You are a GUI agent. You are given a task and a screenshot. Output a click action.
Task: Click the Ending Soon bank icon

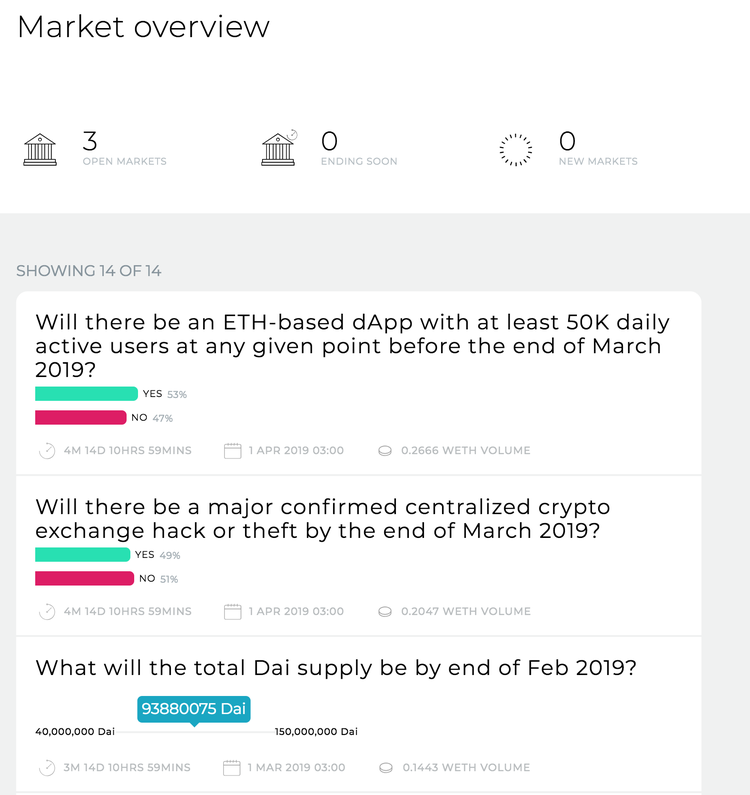(278, 148)
